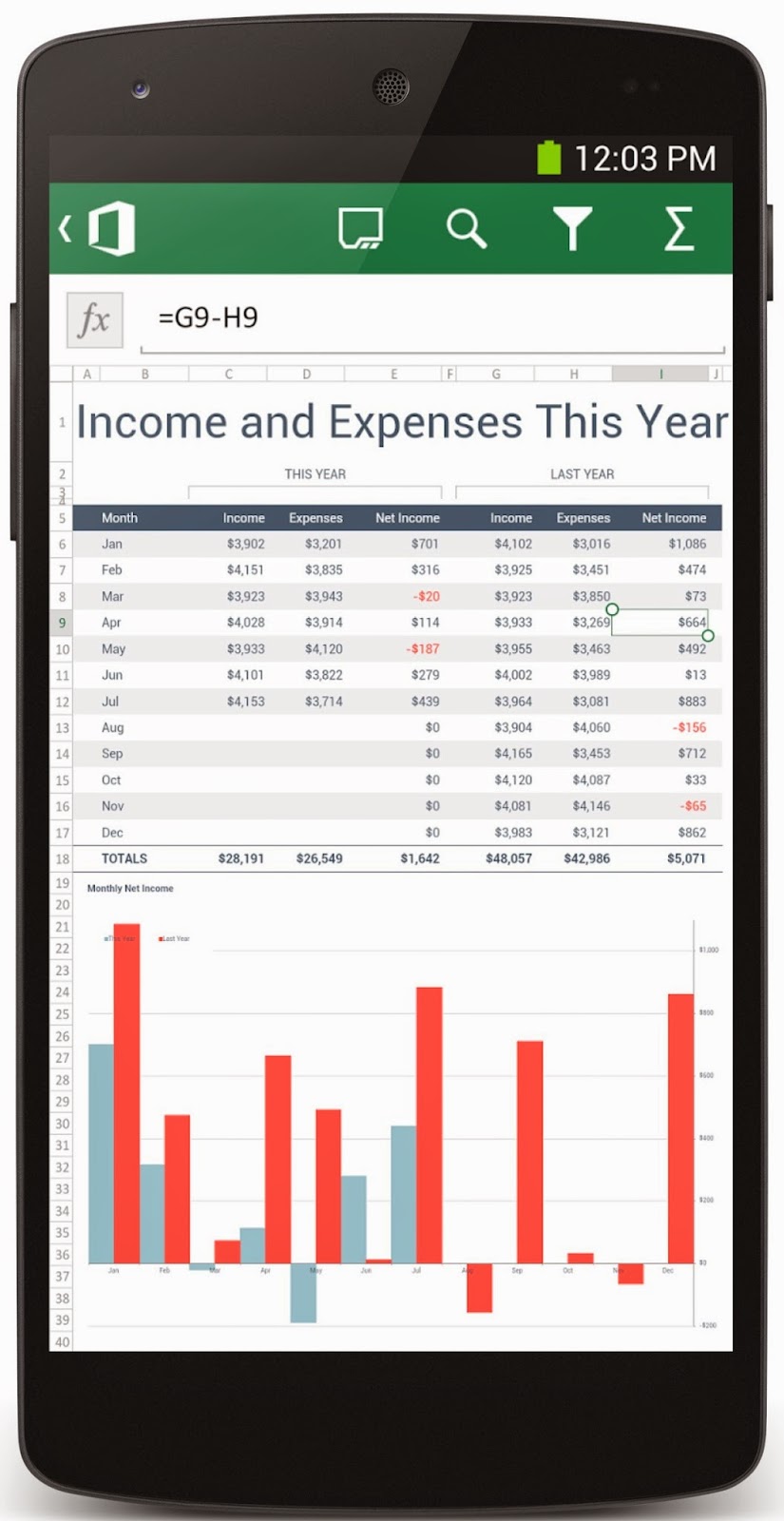This screenshot has width=784, height=1521.
Task: Open search within the spreadsheet
Action: point(468,228)
